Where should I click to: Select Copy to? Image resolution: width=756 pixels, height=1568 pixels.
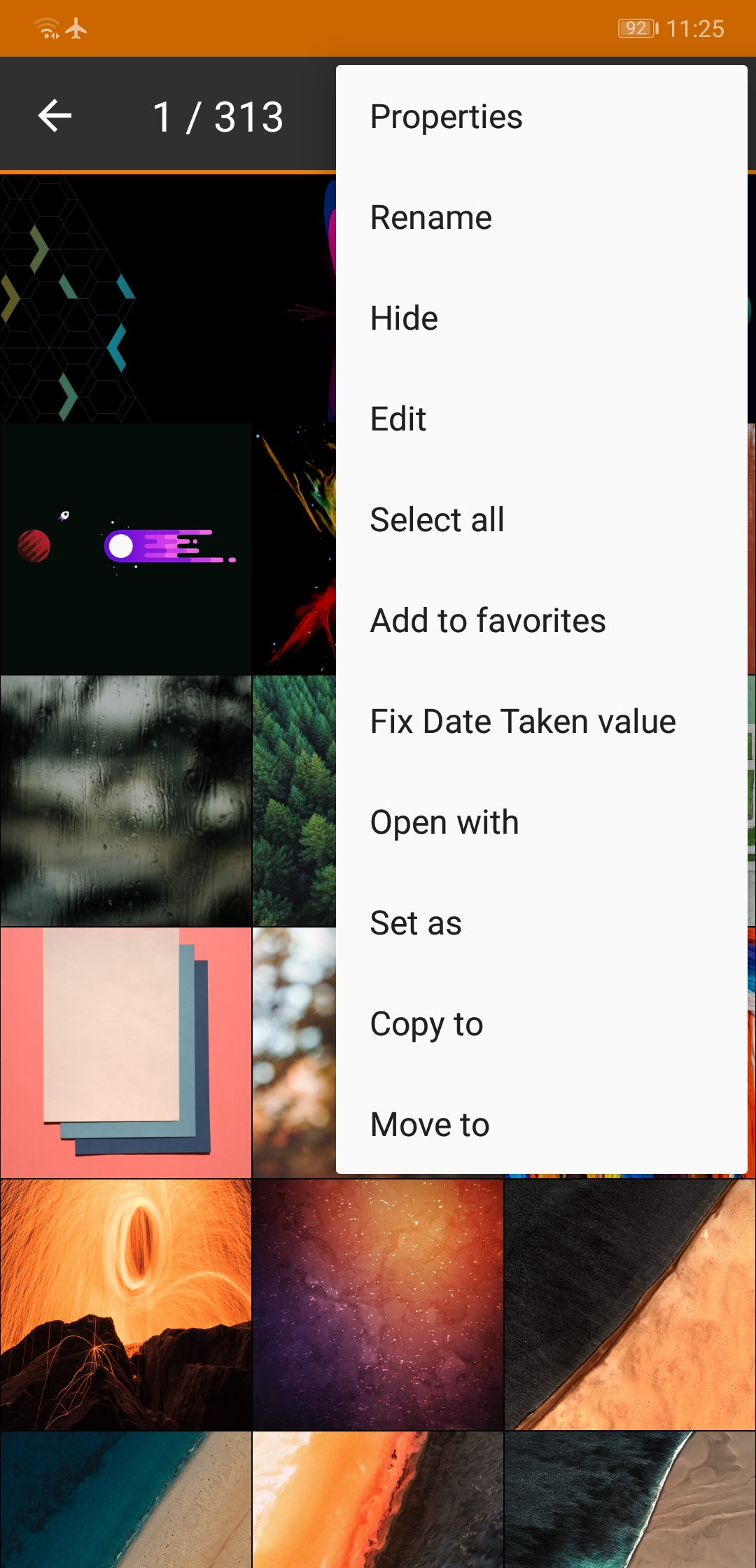(x=541, y=1024)
